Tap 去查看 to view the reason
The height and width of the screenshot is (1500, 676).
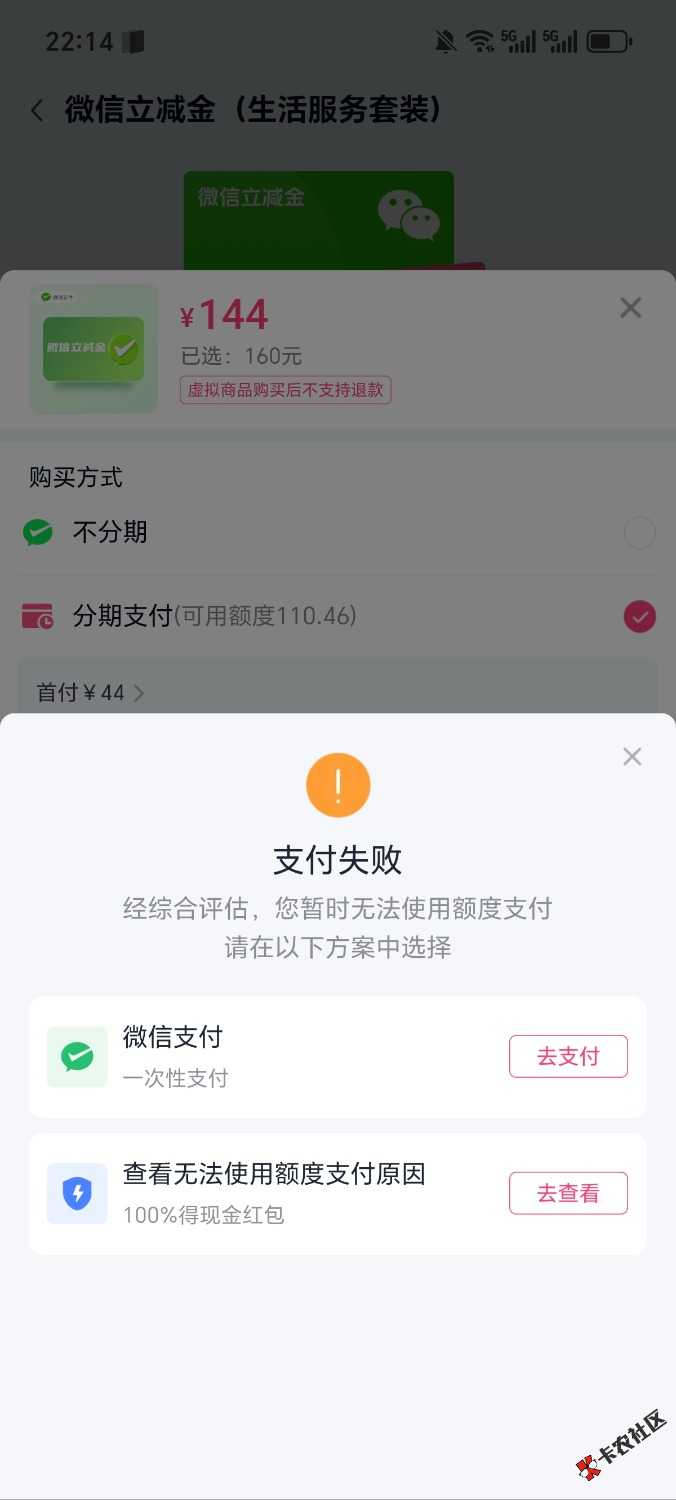568,1193
